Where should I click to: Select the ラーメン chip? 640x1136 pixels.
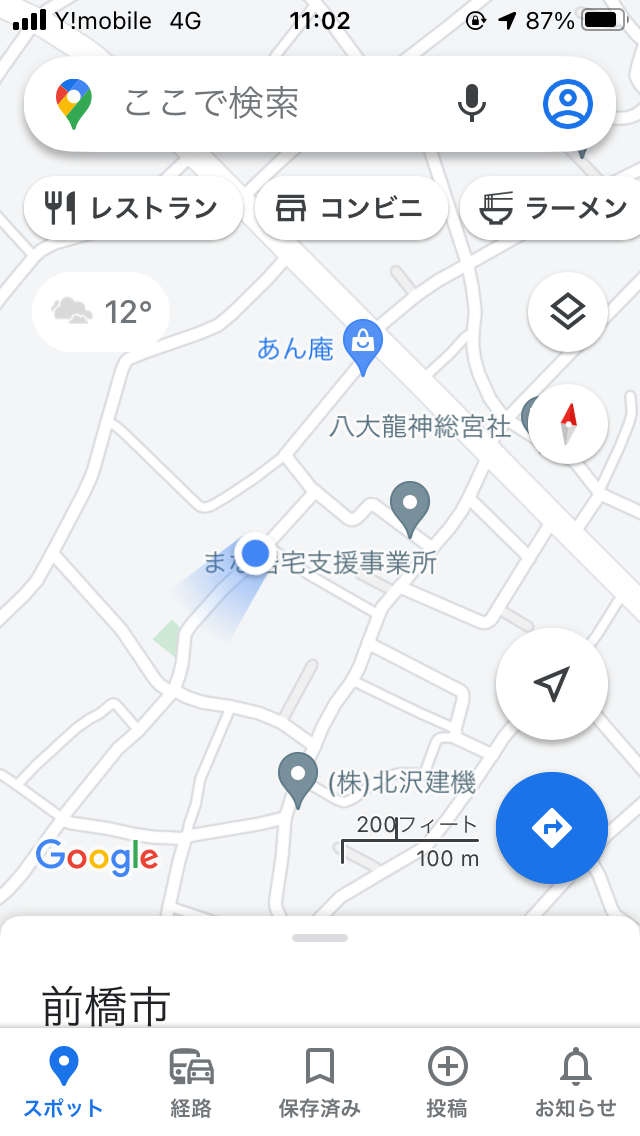tap(552, 208)
